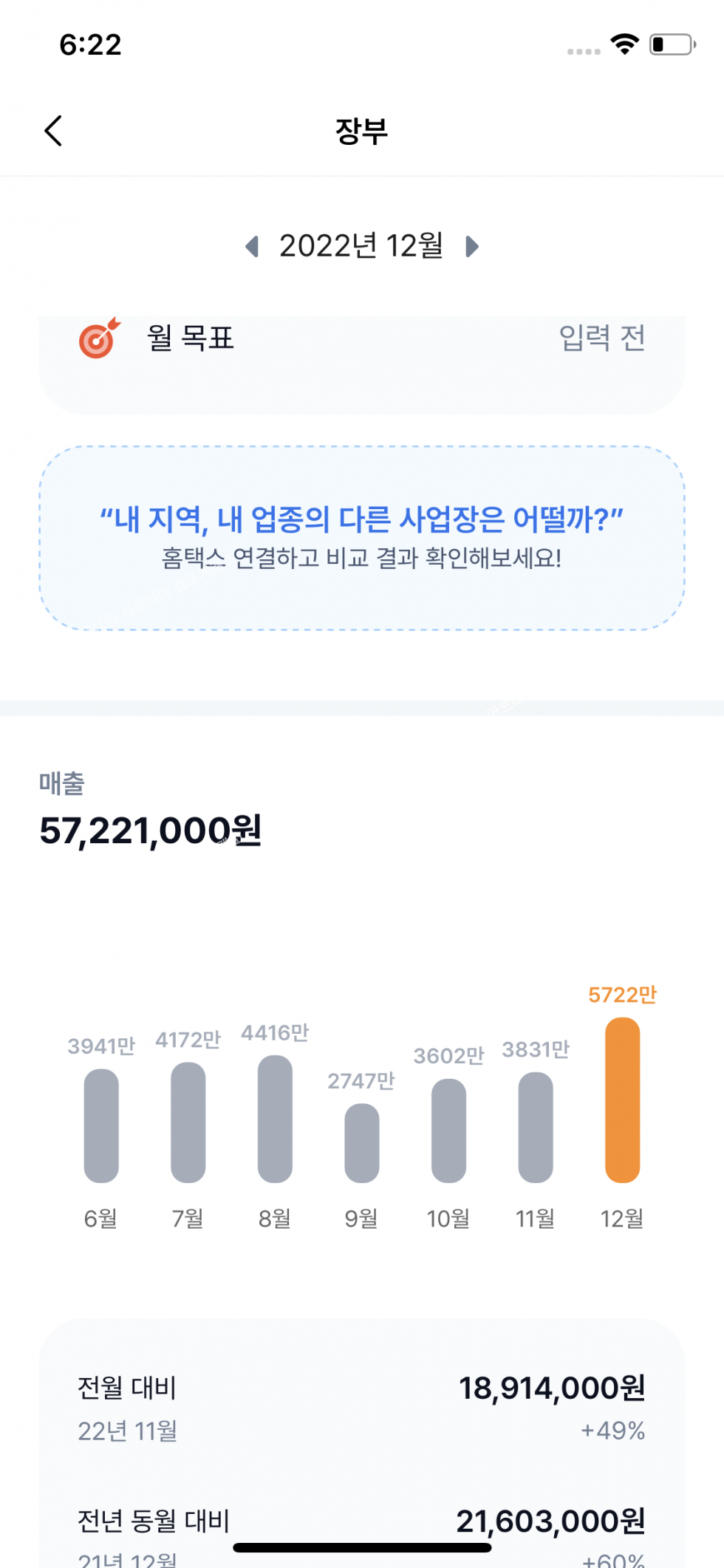Select the 6월 bar in the chart
Screen dimensions: 724x1568
coord(101,1126)
